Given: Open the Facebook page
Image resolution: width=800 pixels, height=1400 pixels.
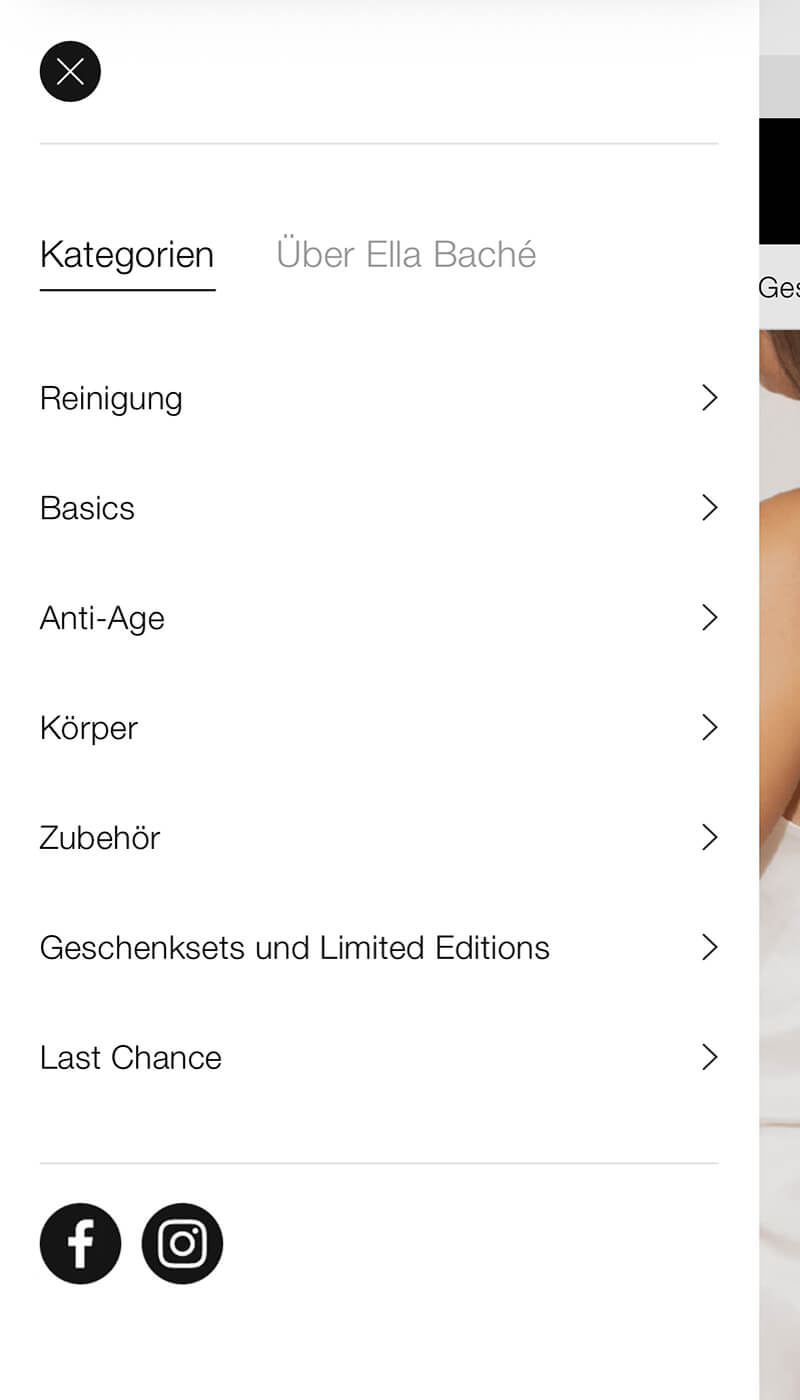Looking at the screenshot, I should click(x=80, y=1243).
